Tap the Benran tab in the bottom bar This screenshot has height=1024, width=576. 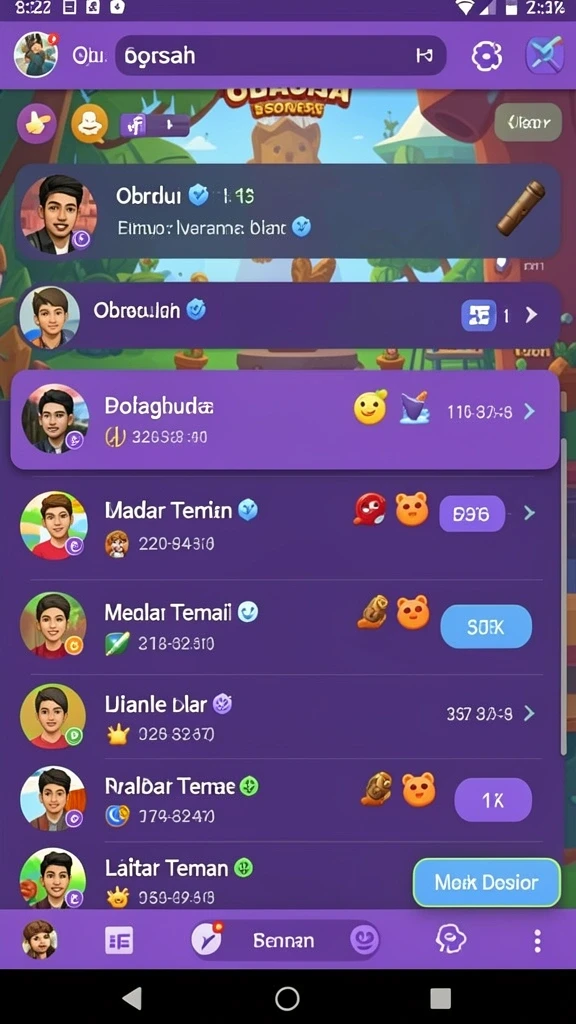[284, 940]
